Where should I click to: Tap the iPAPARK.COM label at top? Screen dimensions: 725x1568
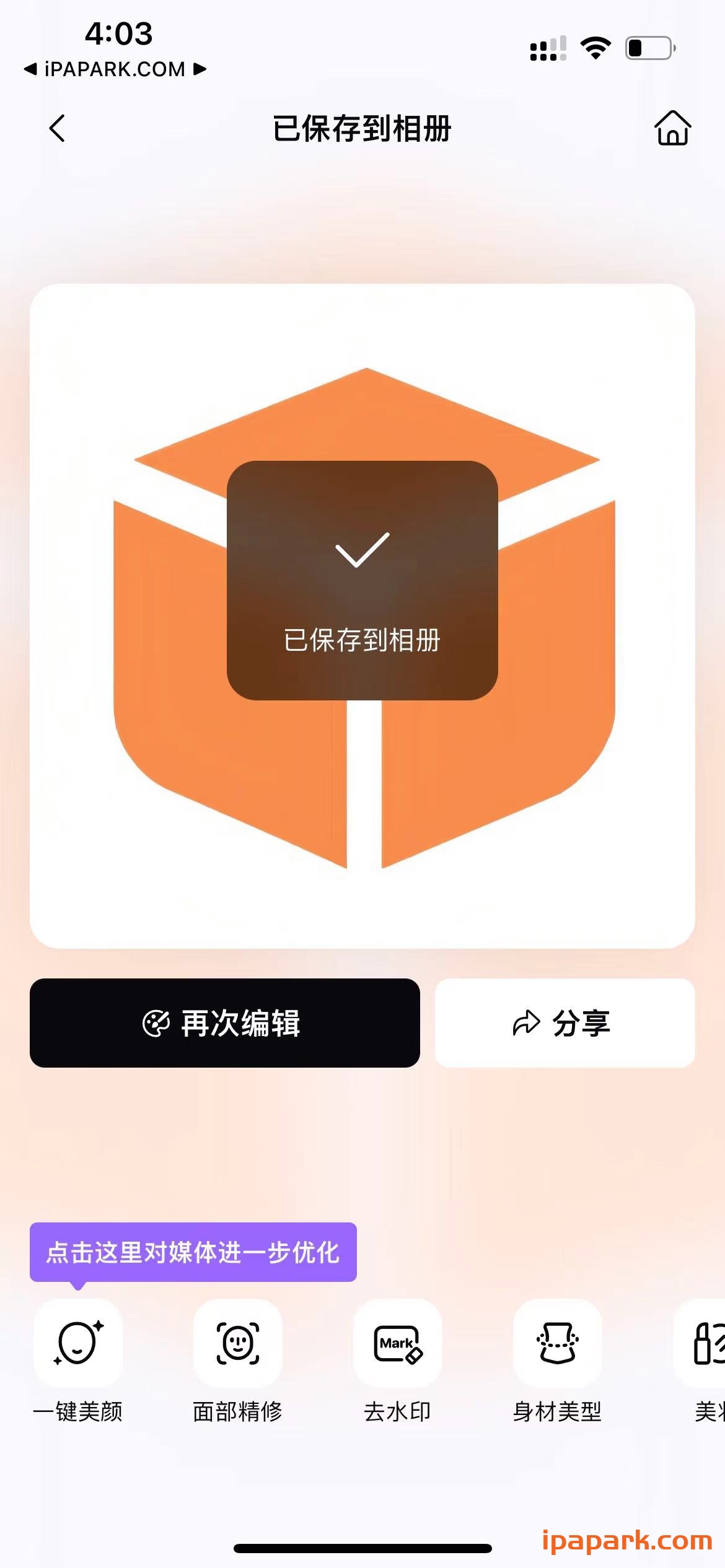pos(115,69)
